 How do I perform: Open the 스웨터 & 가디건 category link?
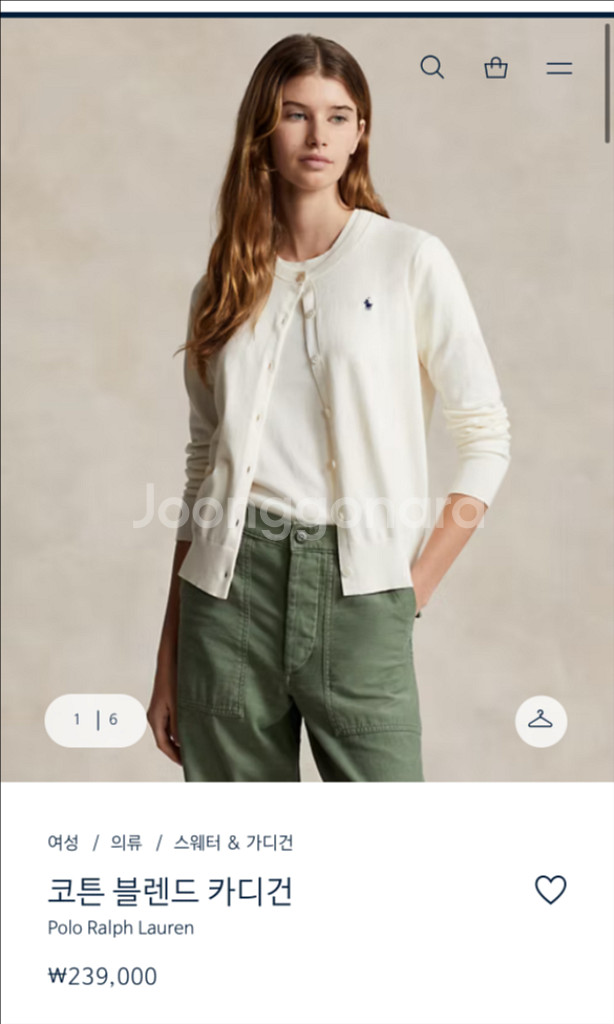coord(233,842)
